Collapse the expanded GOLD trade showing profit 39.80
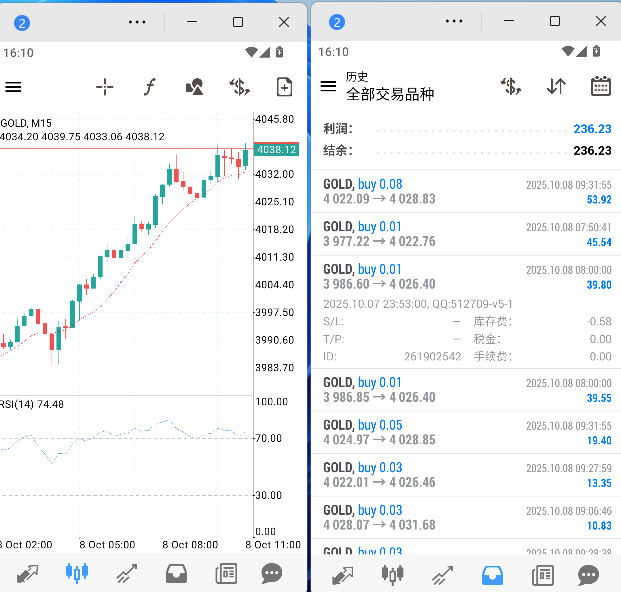 466,277
